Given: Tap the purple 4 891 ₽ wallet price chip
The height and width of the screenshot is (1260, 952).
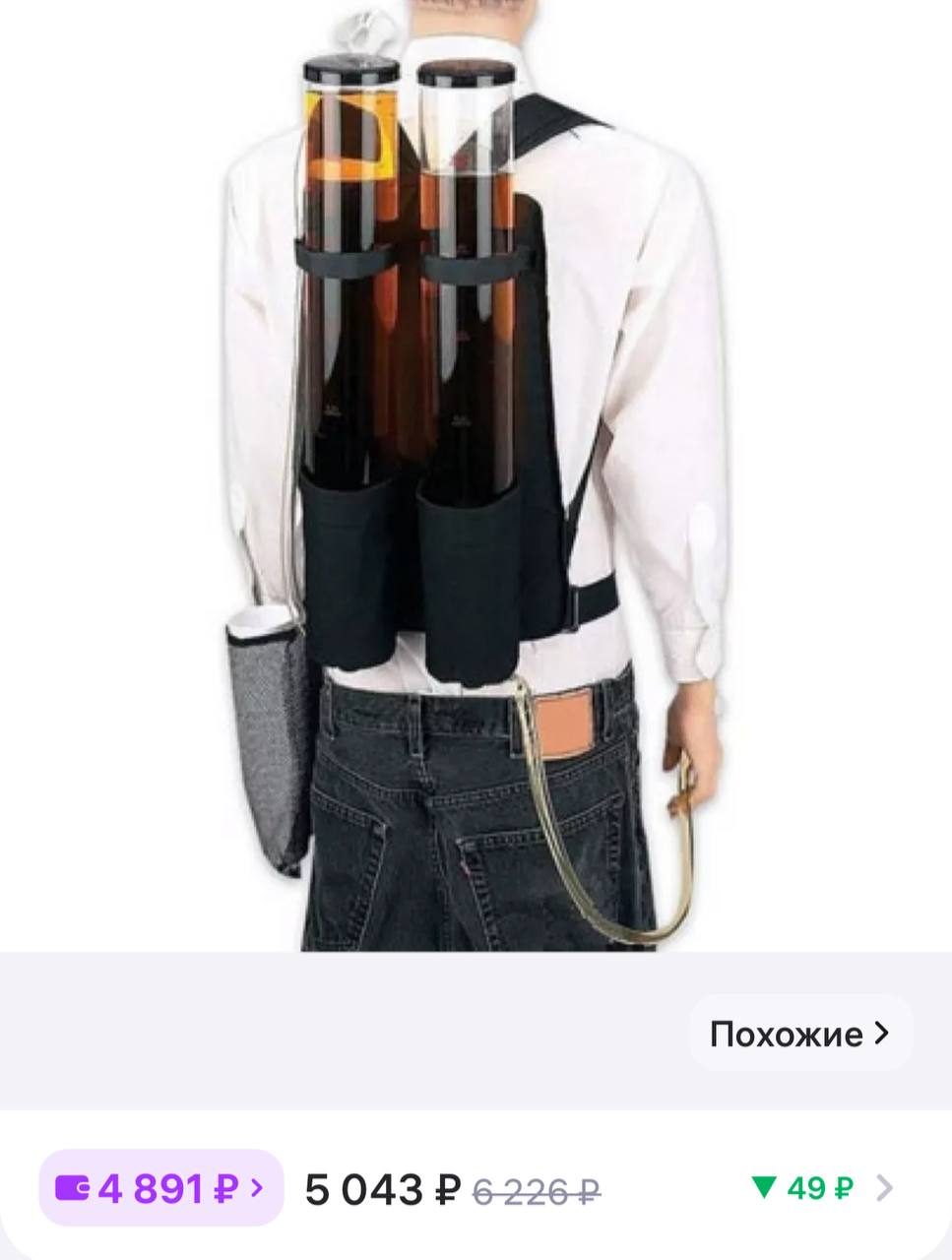Looking at the screenshot, I should (161, 1188).
